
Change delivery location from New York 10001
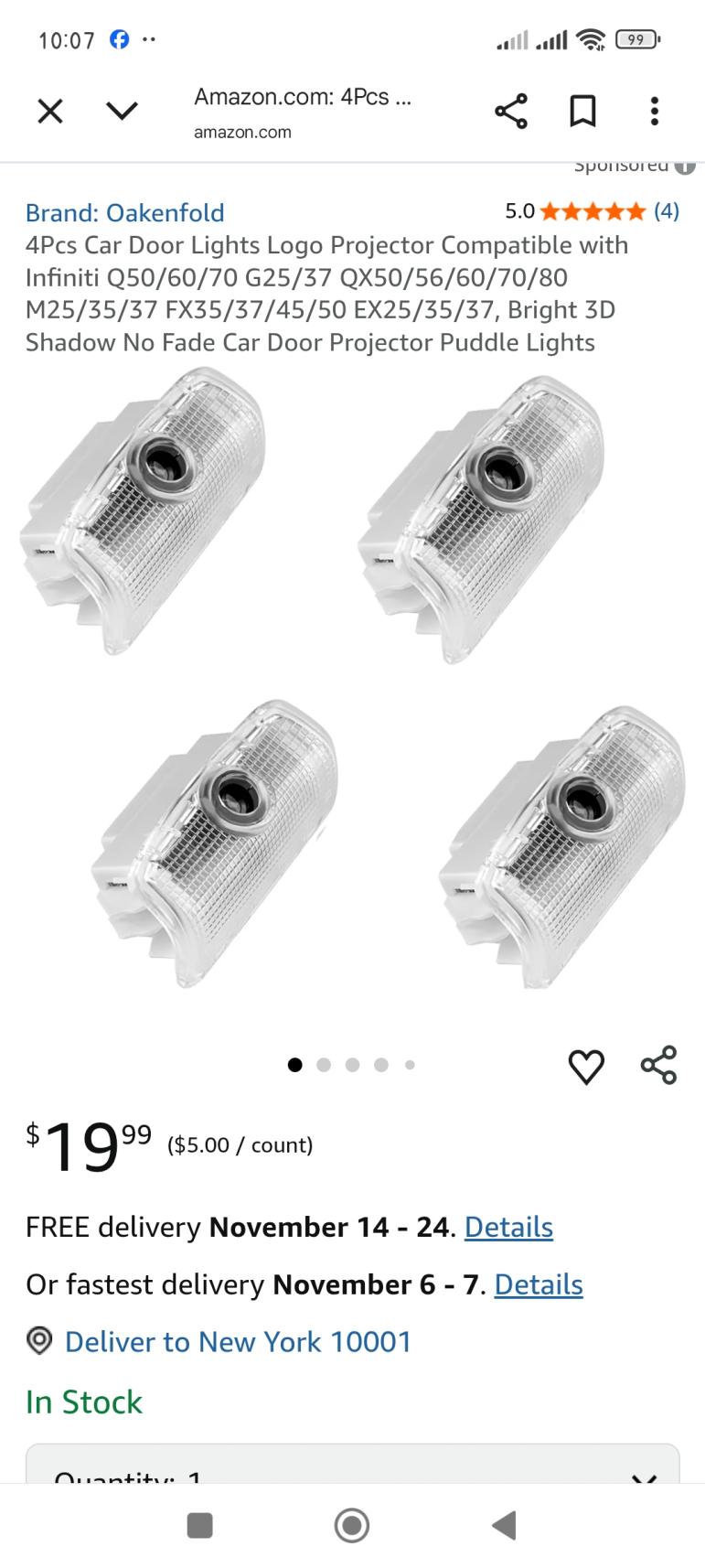click(238, 1342)
